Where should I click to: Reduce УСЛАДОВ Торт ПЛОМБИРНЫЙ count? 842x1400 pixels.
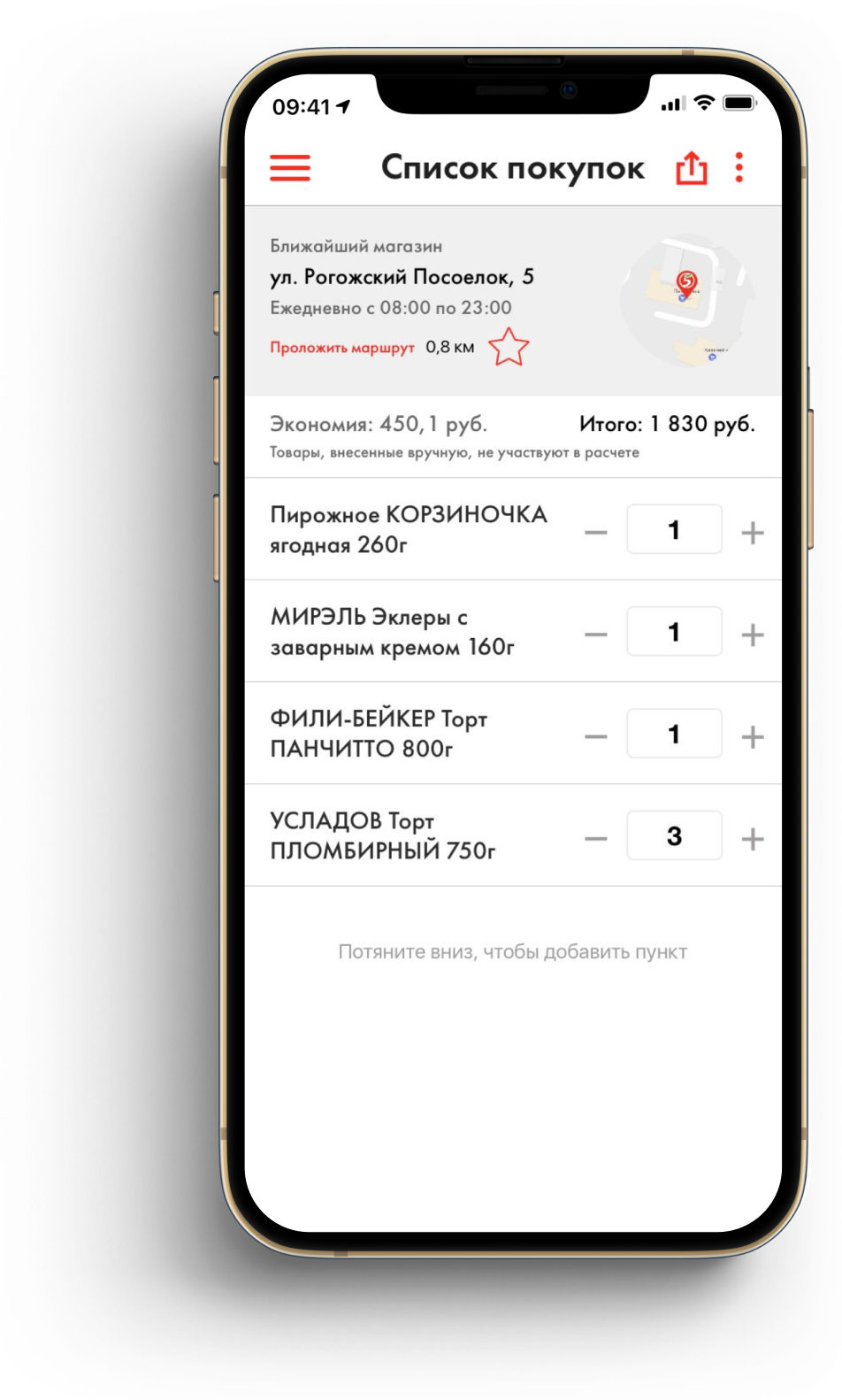pyautogui.click(x=596, y=839)
